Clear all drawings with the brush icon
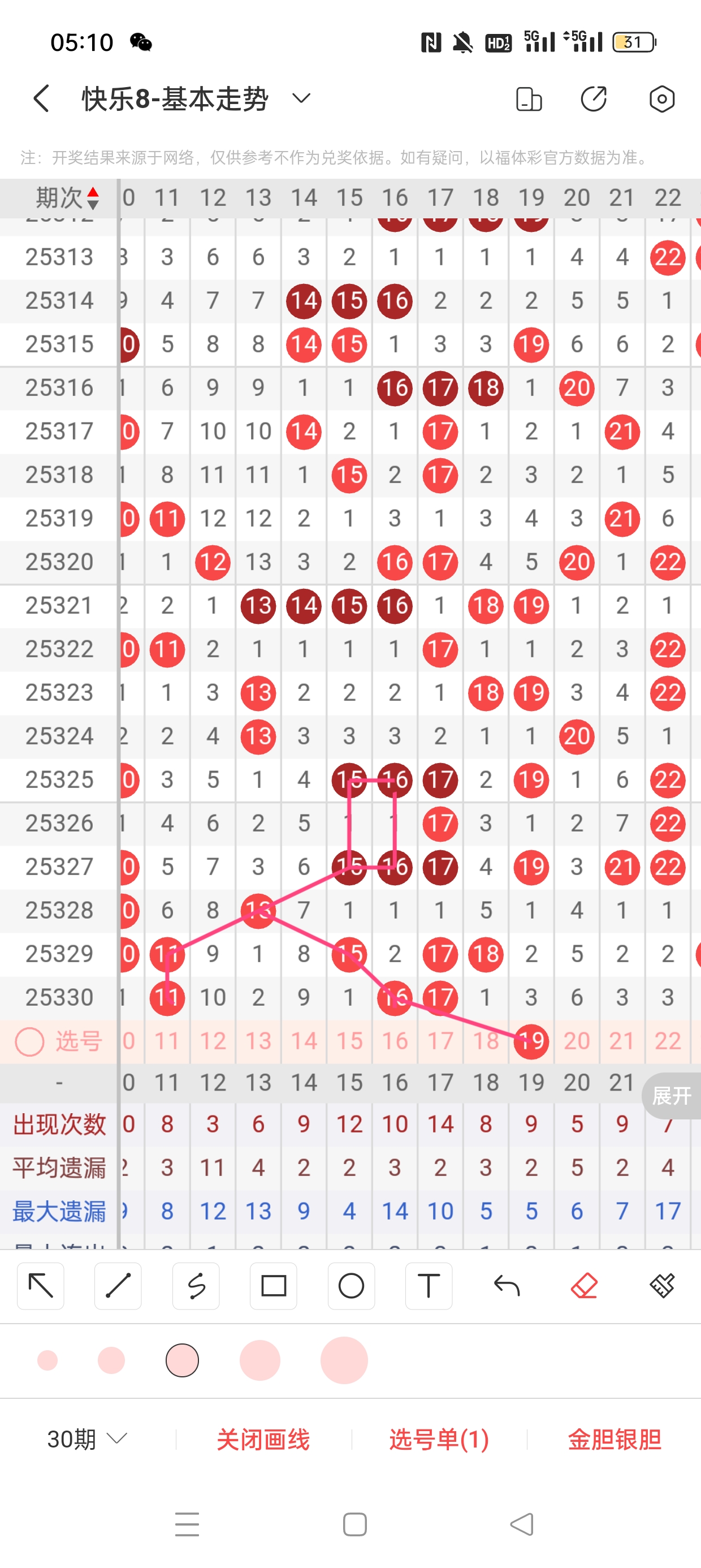701x1568 pixels. pos(661,1286)
